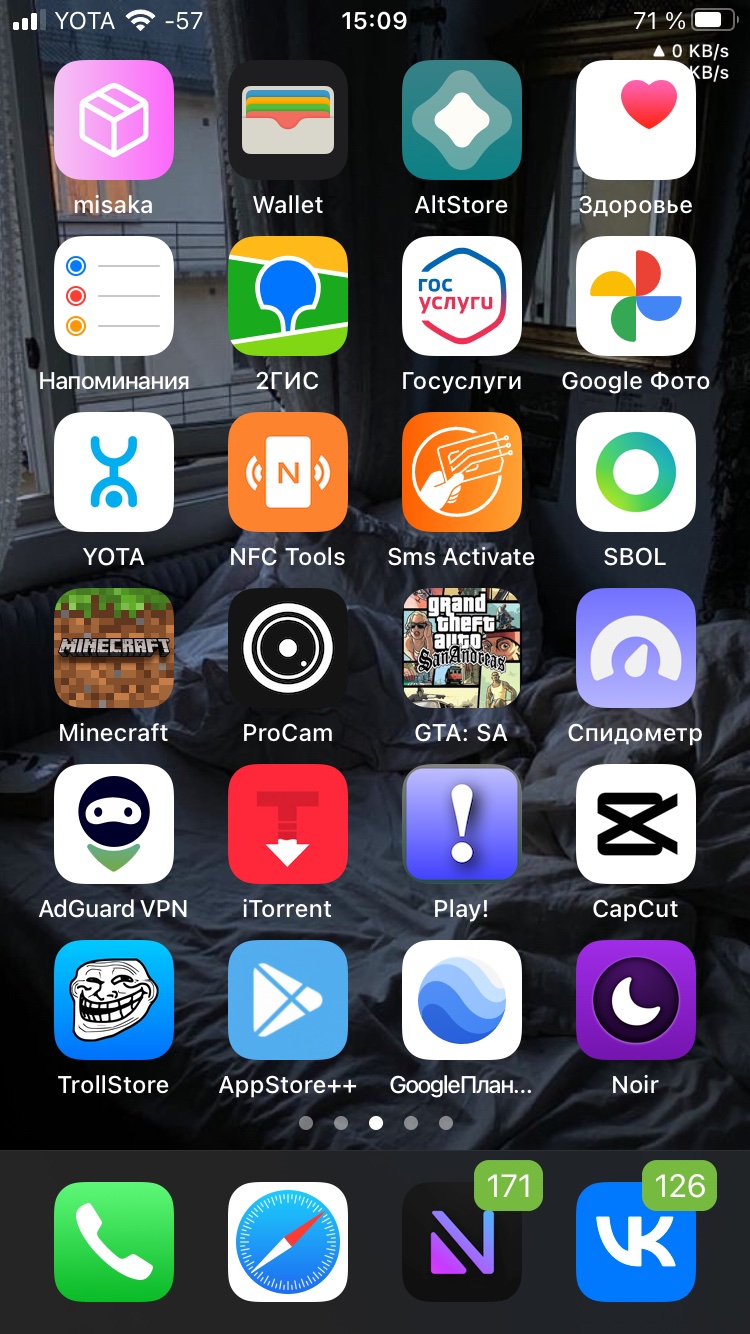The height and width of the screenshot is (1334, 750).
Task: Open Sms Activate
Action: [461, 472]
